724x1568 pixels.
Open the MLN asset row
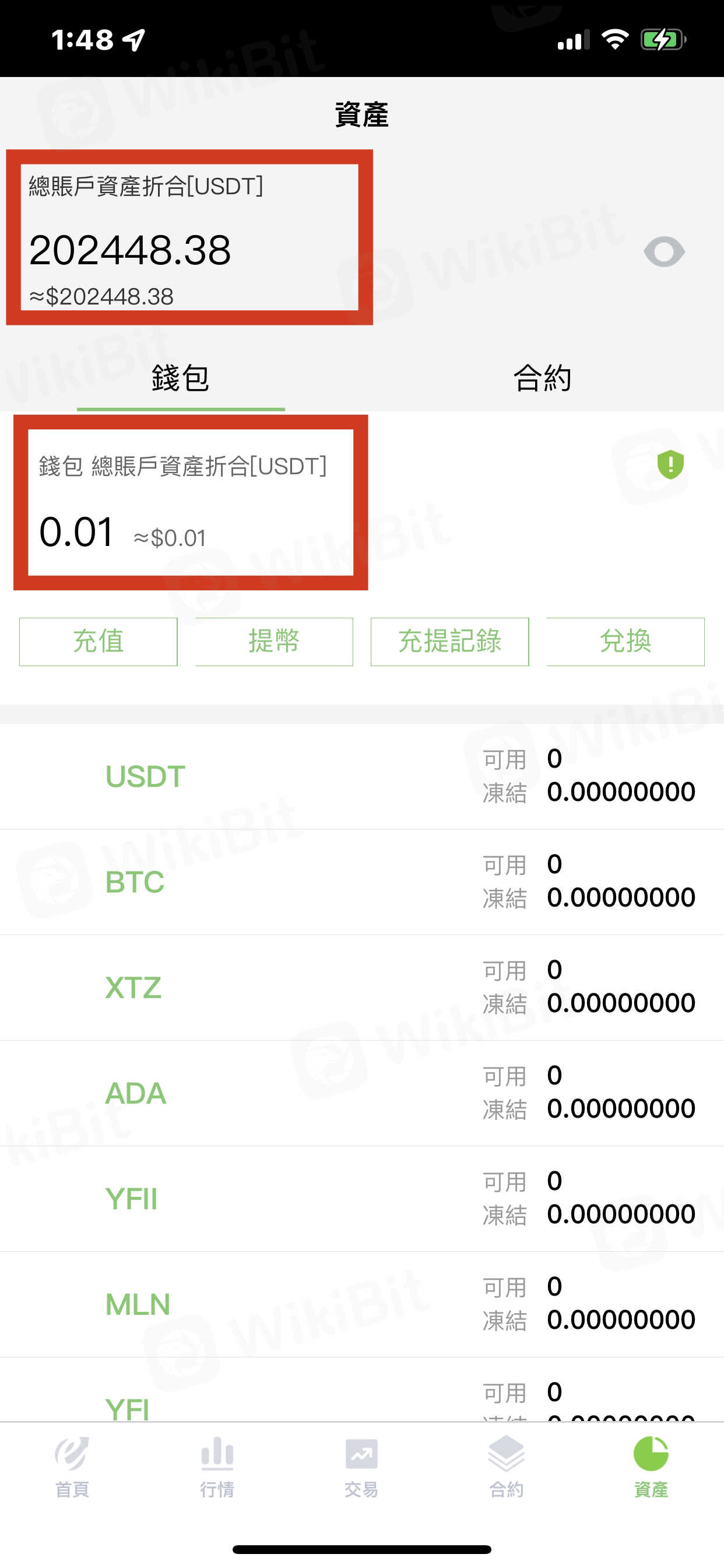[x=362, y=1304]
